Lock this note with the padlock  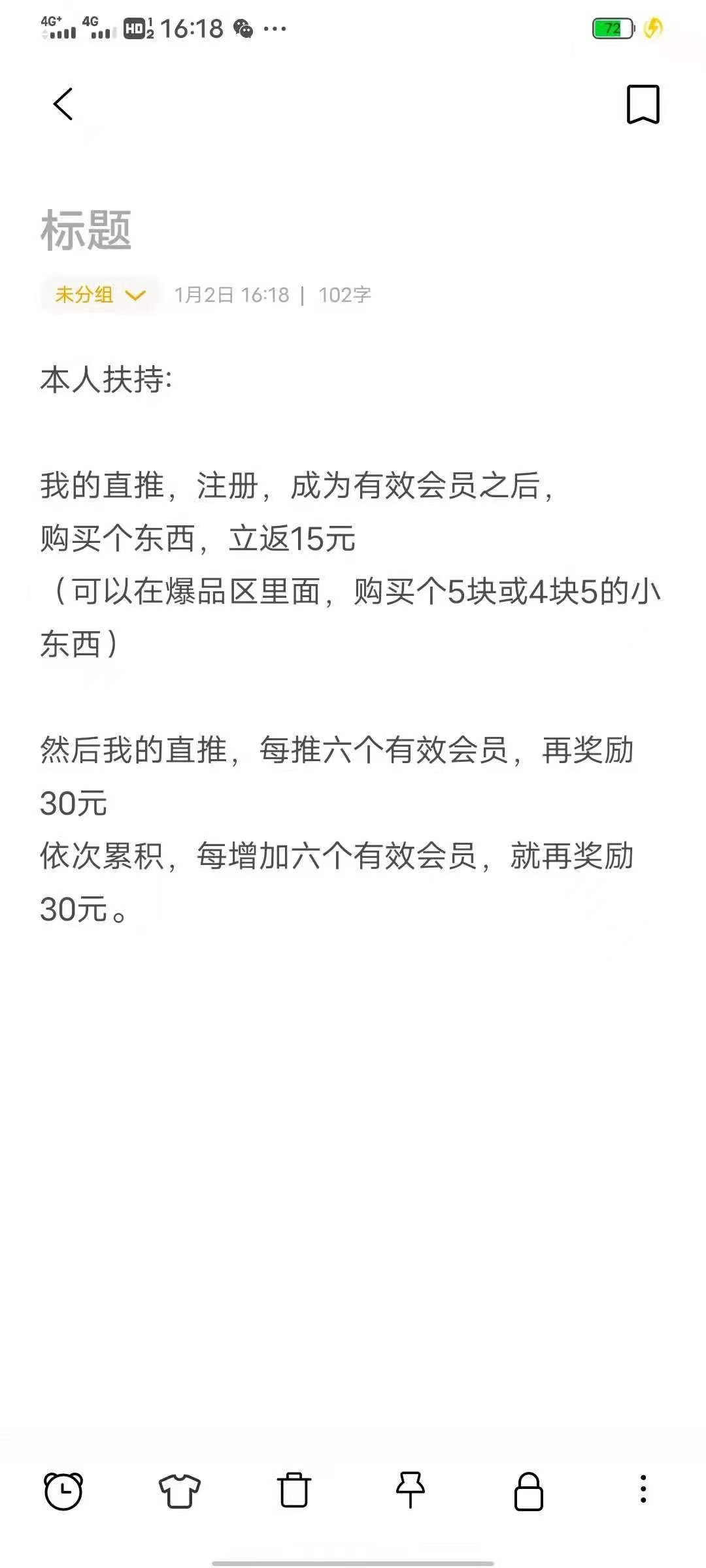528,1491
